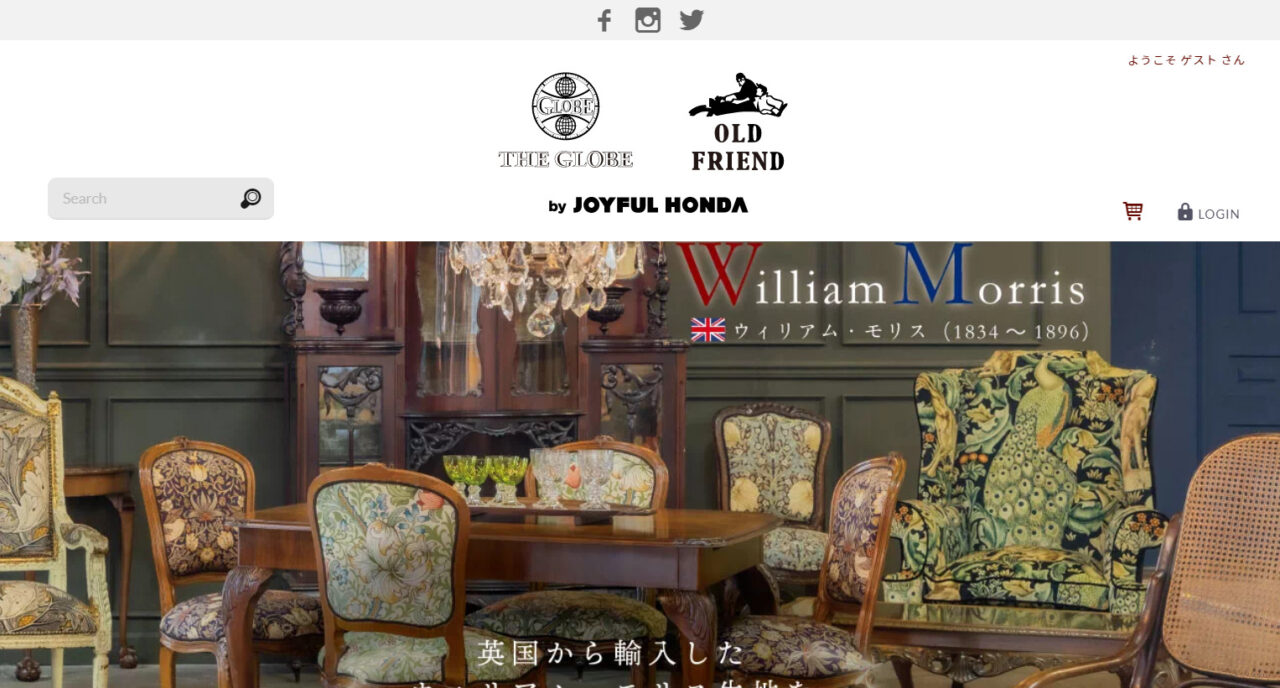Tap the magnifying glass search icon
Viewport: 1280px width, 688px height.
[x=250, y=199]
